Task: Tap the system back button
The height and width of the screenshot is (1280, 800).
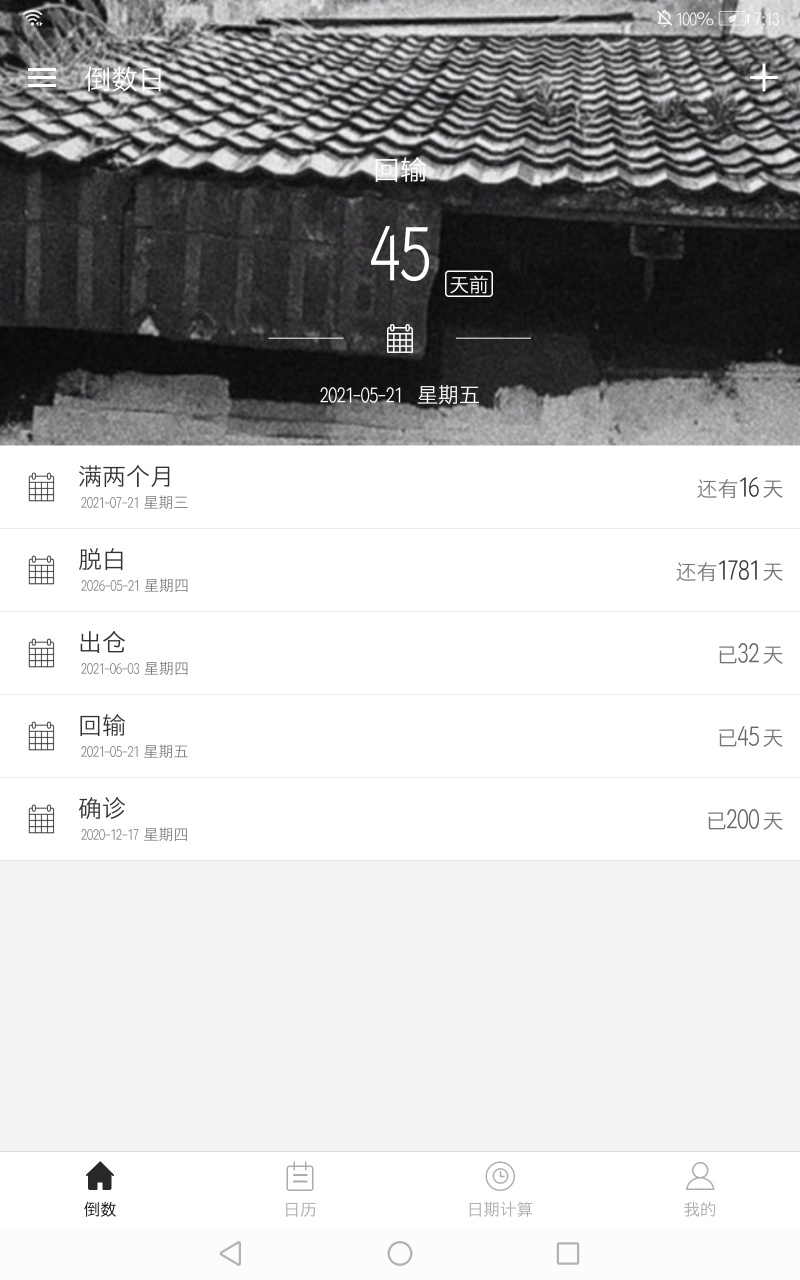Action: [231, 1253]
